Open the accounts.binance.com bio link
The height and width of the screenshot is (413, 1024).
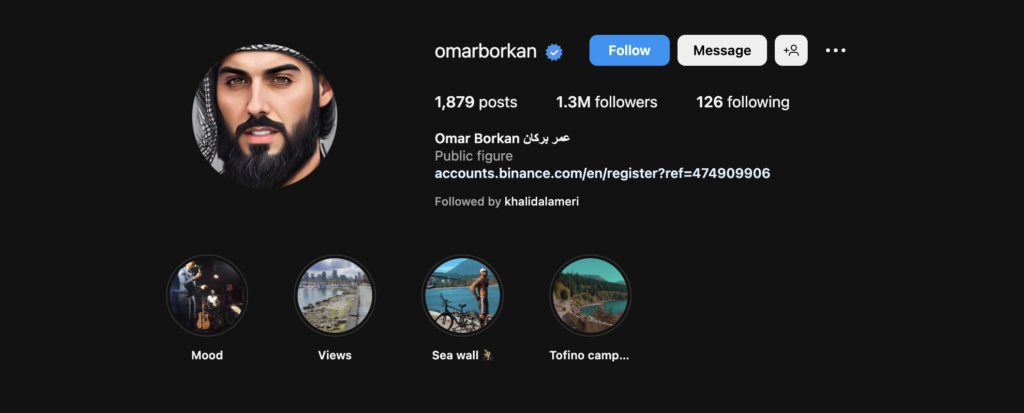602,173
